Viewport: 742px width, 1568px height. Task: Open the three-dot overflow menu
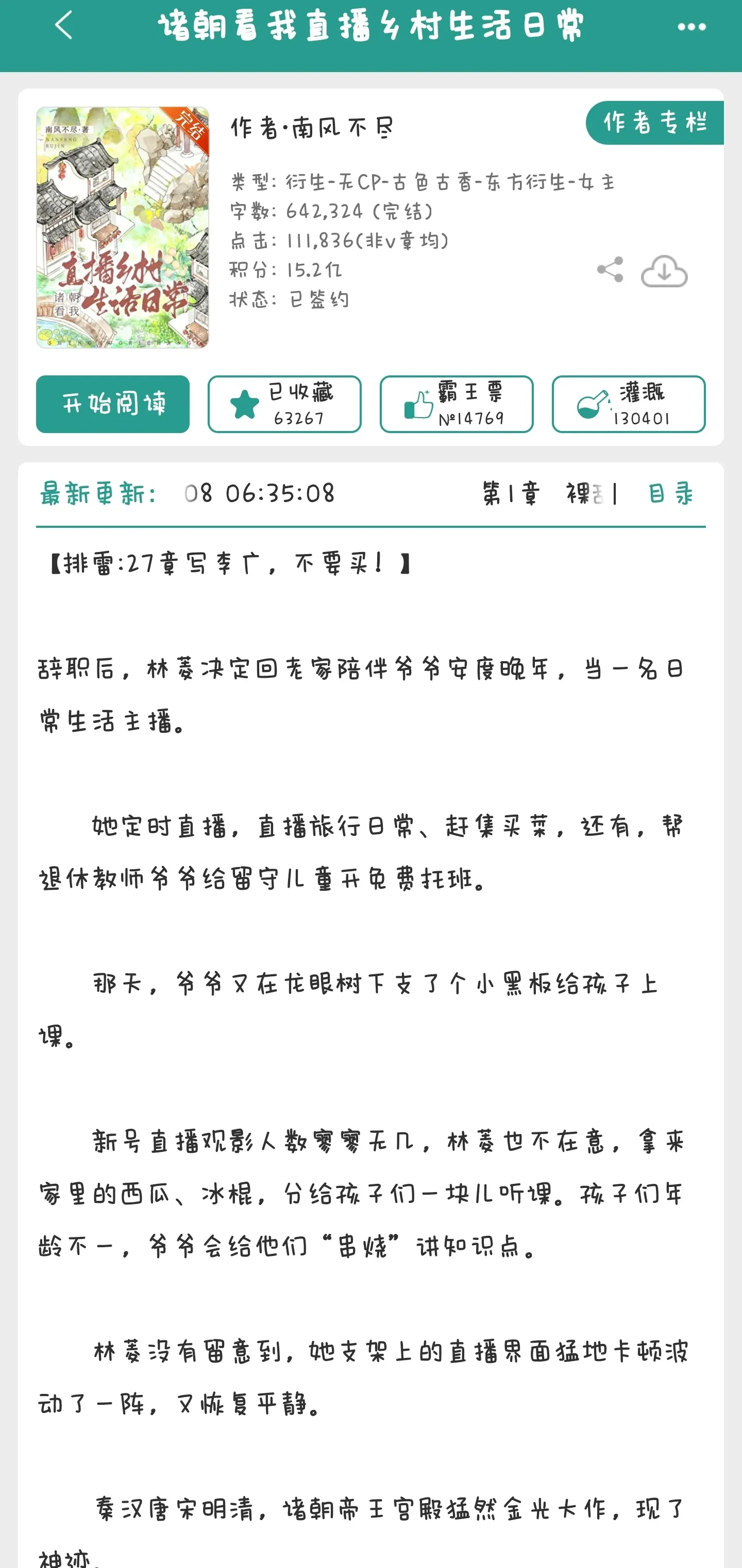coord(692,27)
